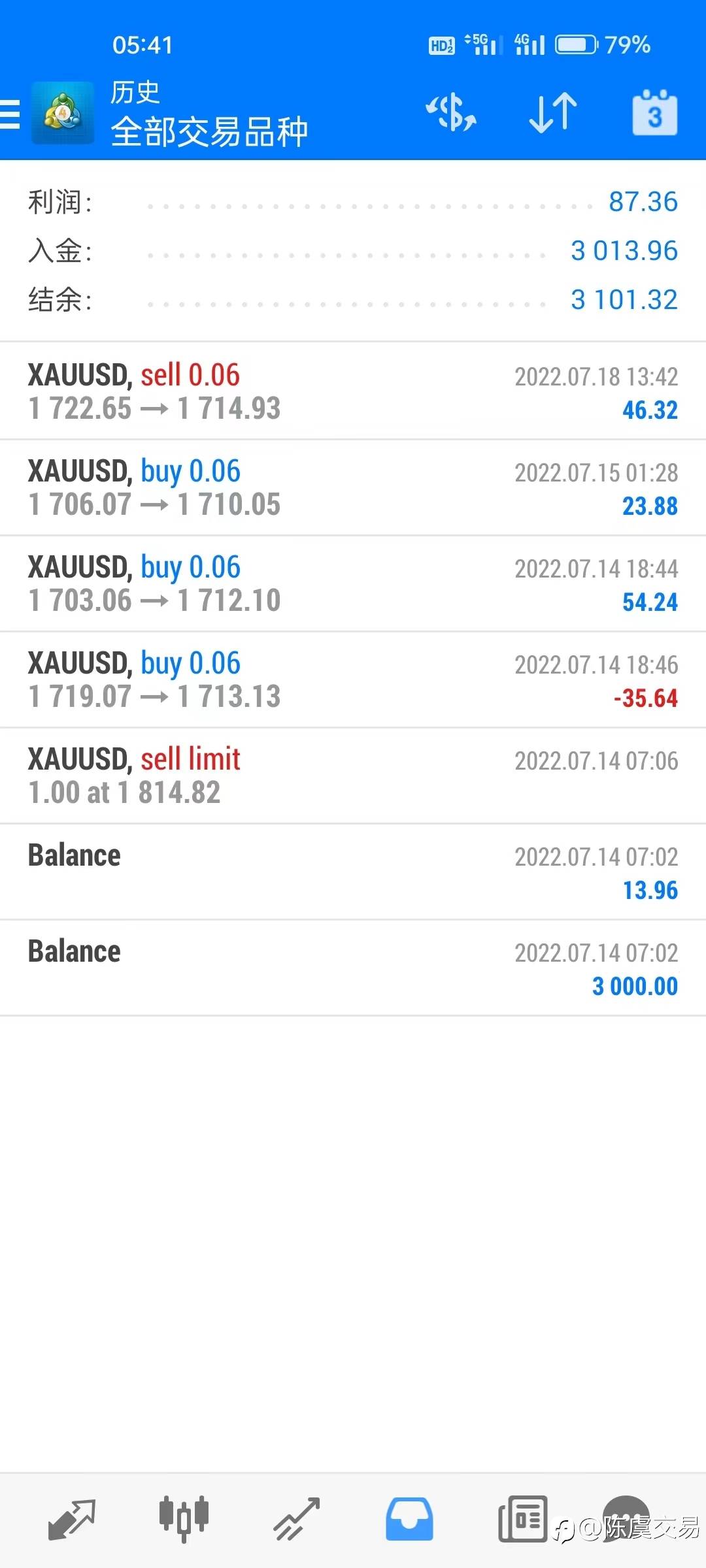Select the history inbox tab
The image size is (706, 1568).
(409, 1520)
